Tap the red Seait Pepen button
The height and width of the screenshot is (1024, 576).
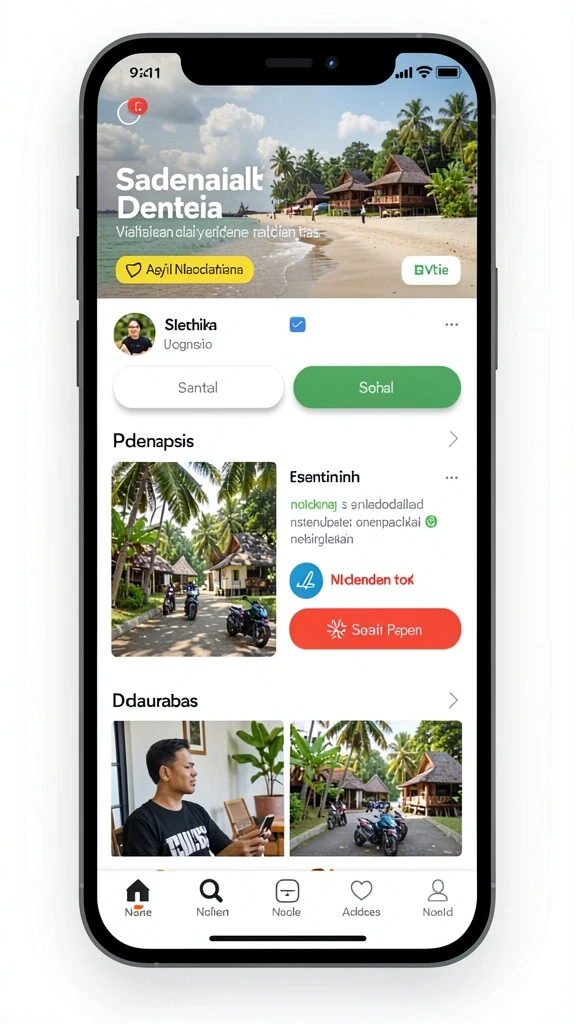coord(375,630)
